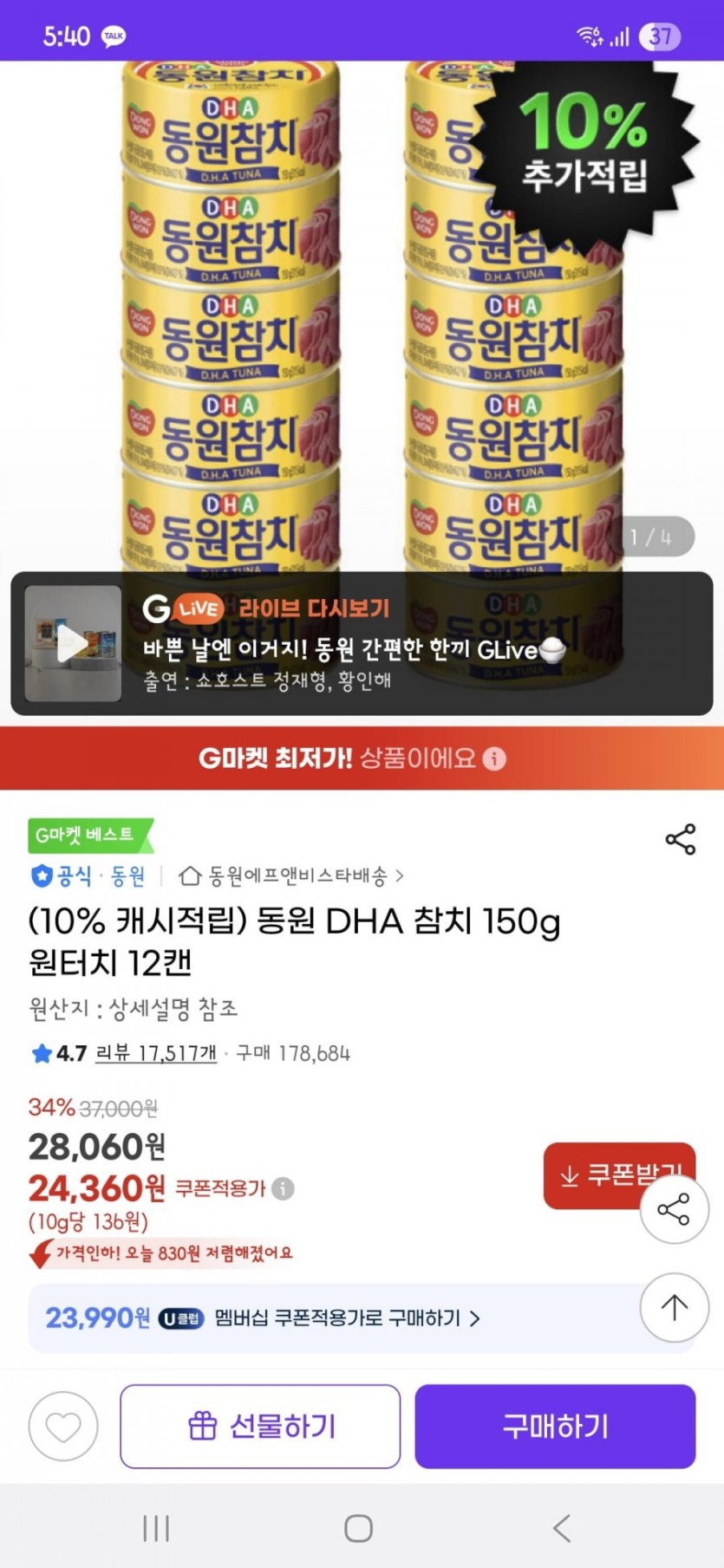Go back using system back button
Image resolution: width=724 pixels, height=1568 pixels.
coord(562,1527)
